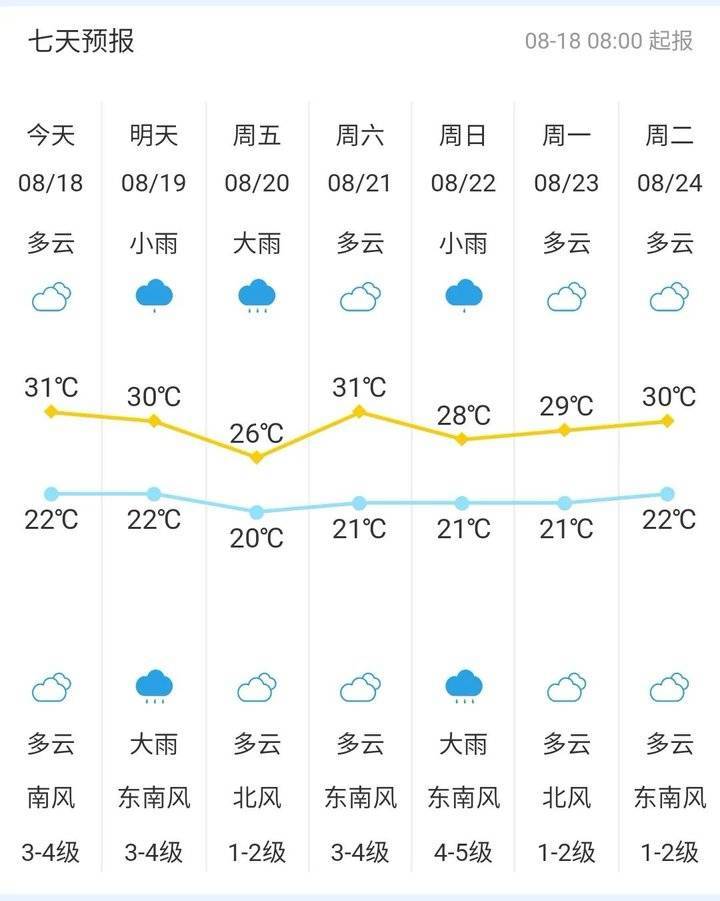Select the bottom cloudy icon for 周一

[x=565, y=686]
